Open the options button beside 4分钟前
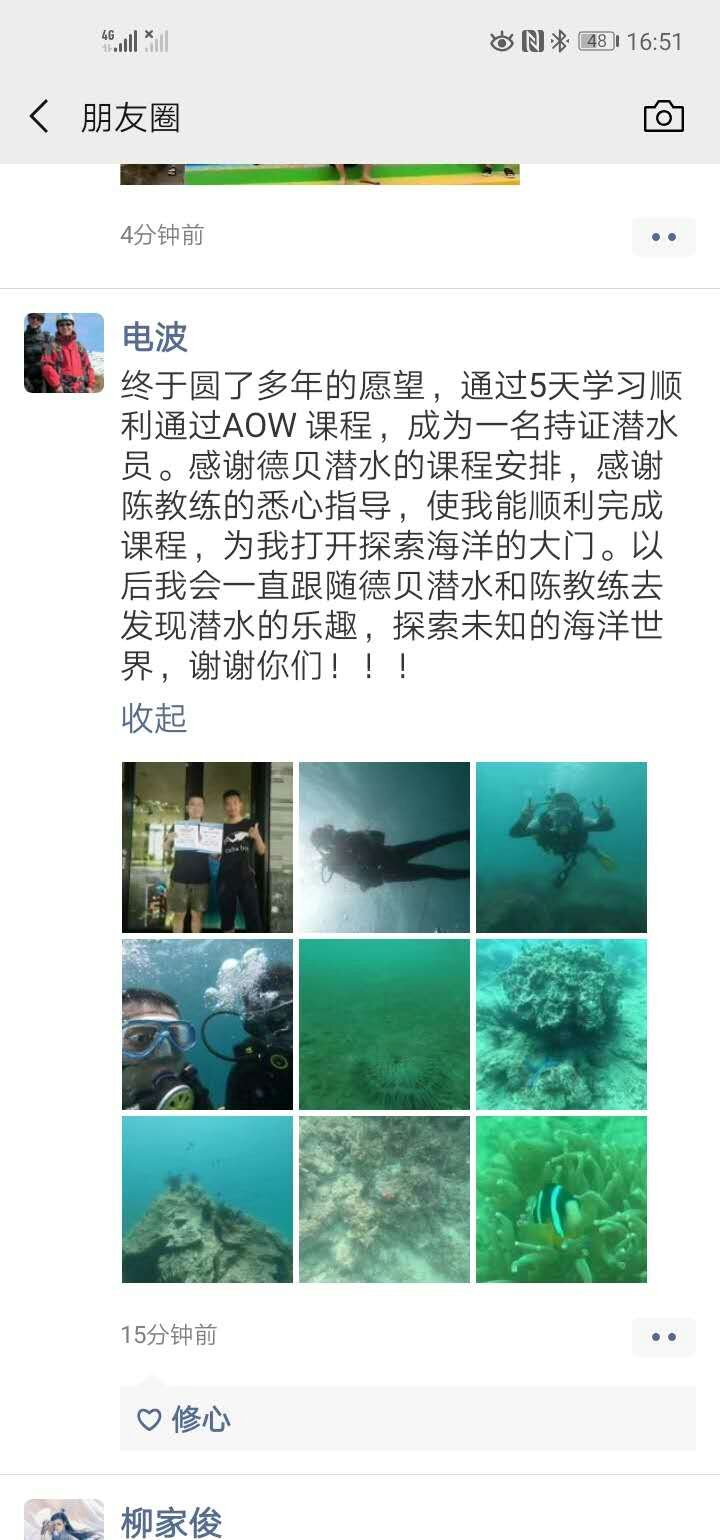This screenshot has height=1540, width=720. pos(664,237)
